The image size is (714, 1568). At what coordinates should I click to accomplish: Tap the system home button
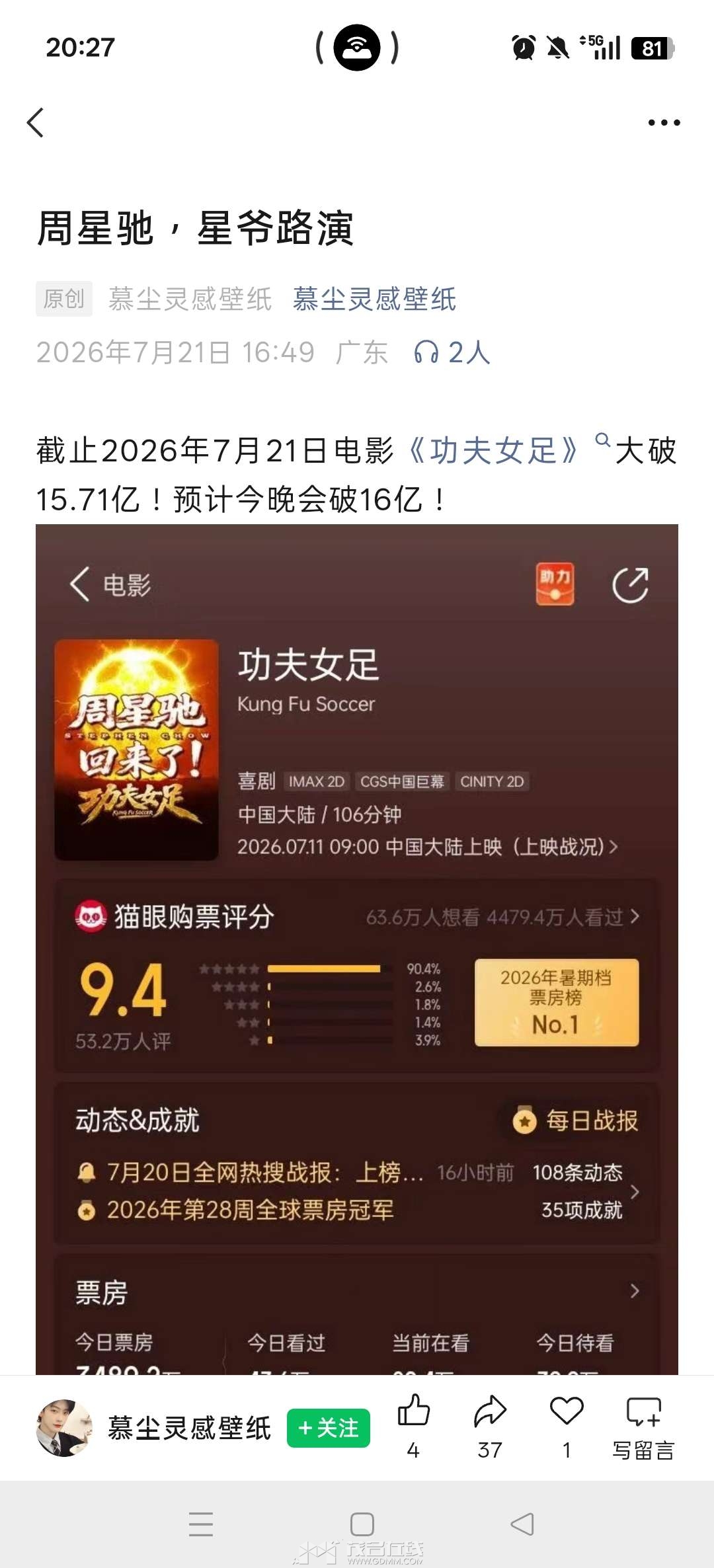coord(362,1524)
